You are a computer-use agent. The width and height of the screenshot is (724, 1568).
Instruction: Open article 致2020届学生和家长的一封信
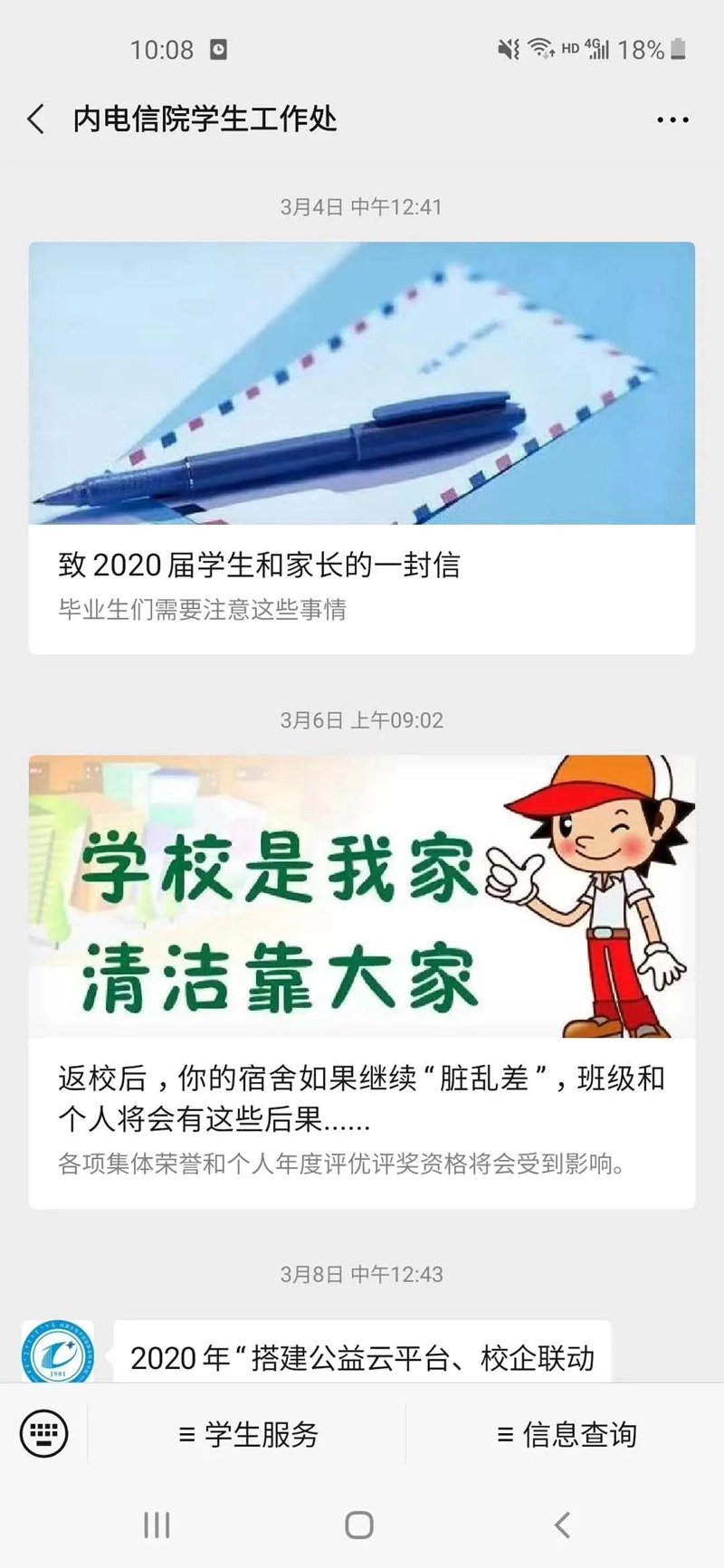coord(362,447)
